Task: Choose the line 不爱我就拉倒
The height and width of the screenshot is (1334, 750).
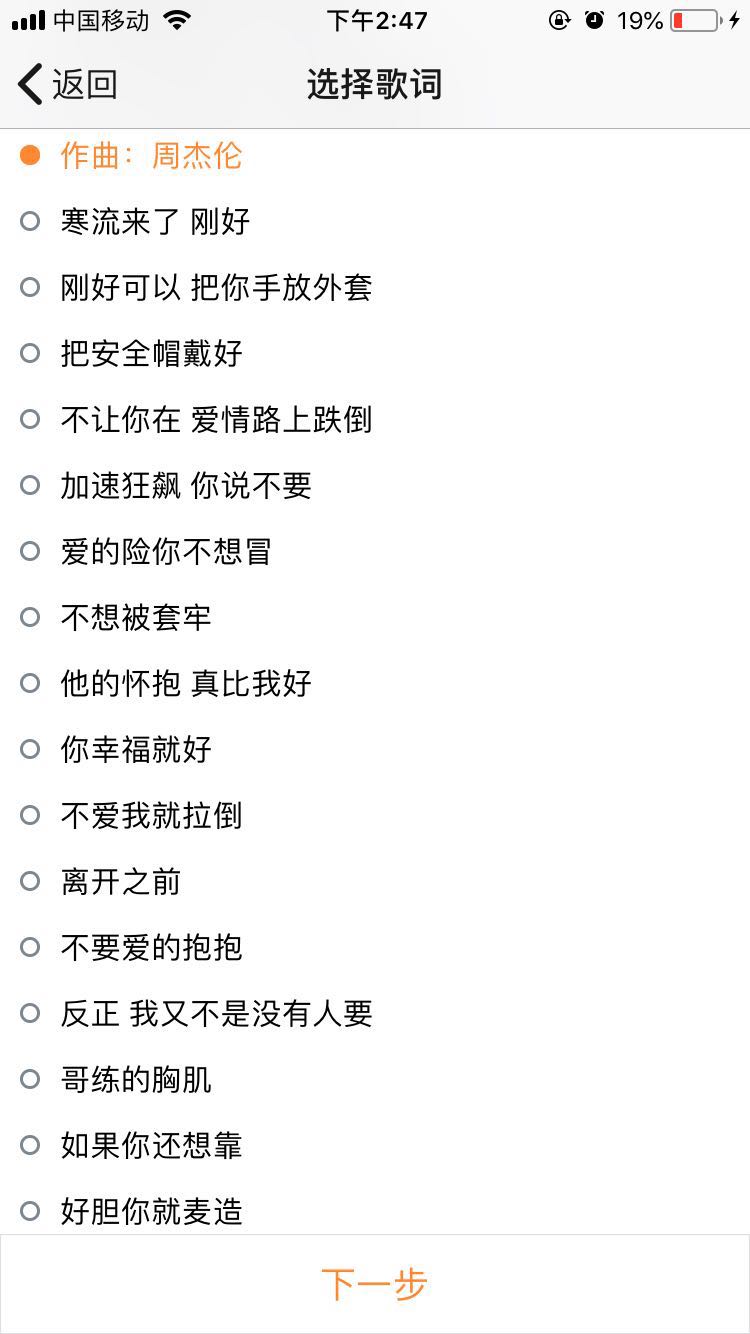Action: pos(151,816)
